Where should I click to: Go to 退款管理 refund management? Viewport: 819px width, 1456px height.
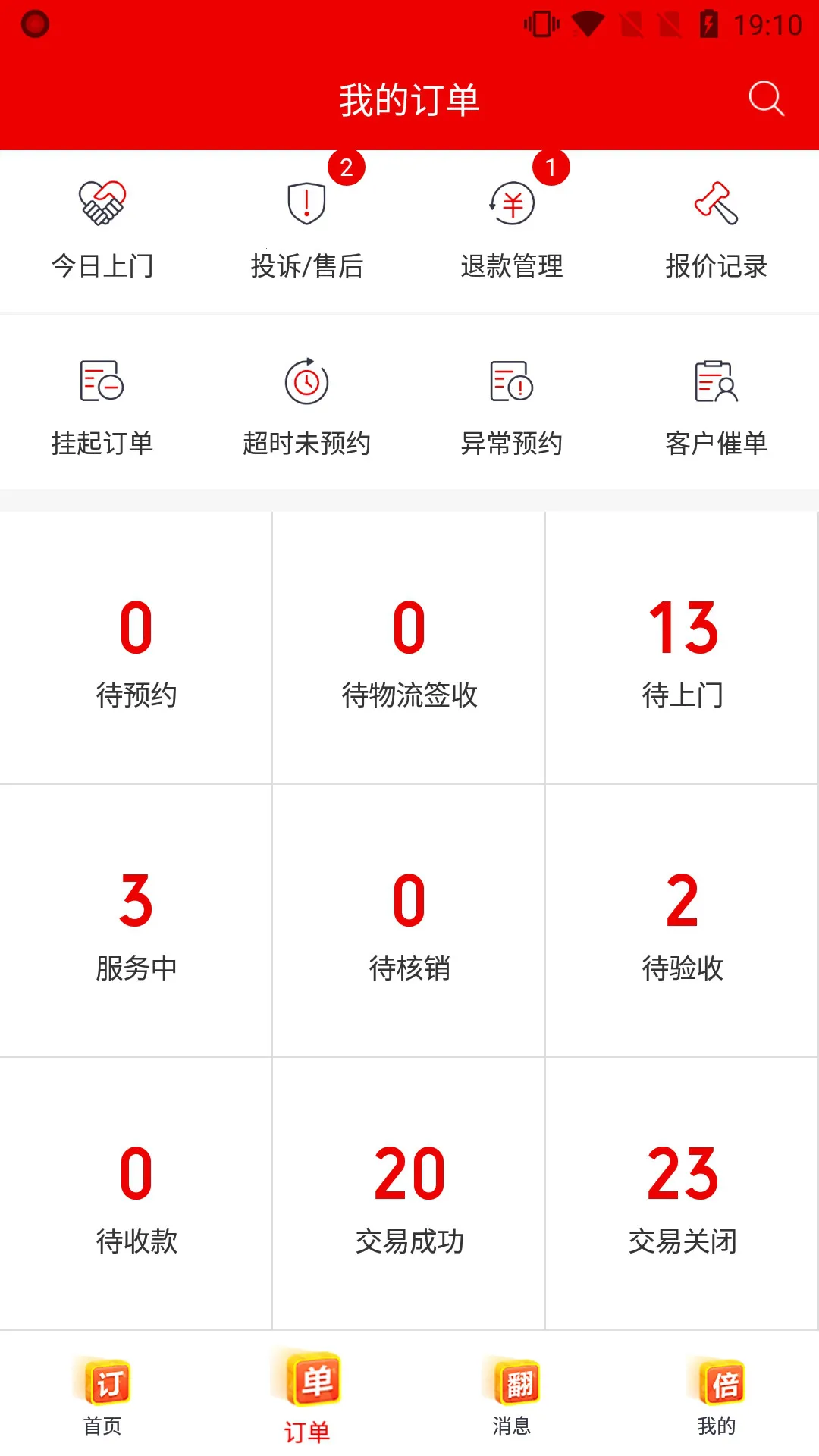pyautogui.click(x=512, y=229)
